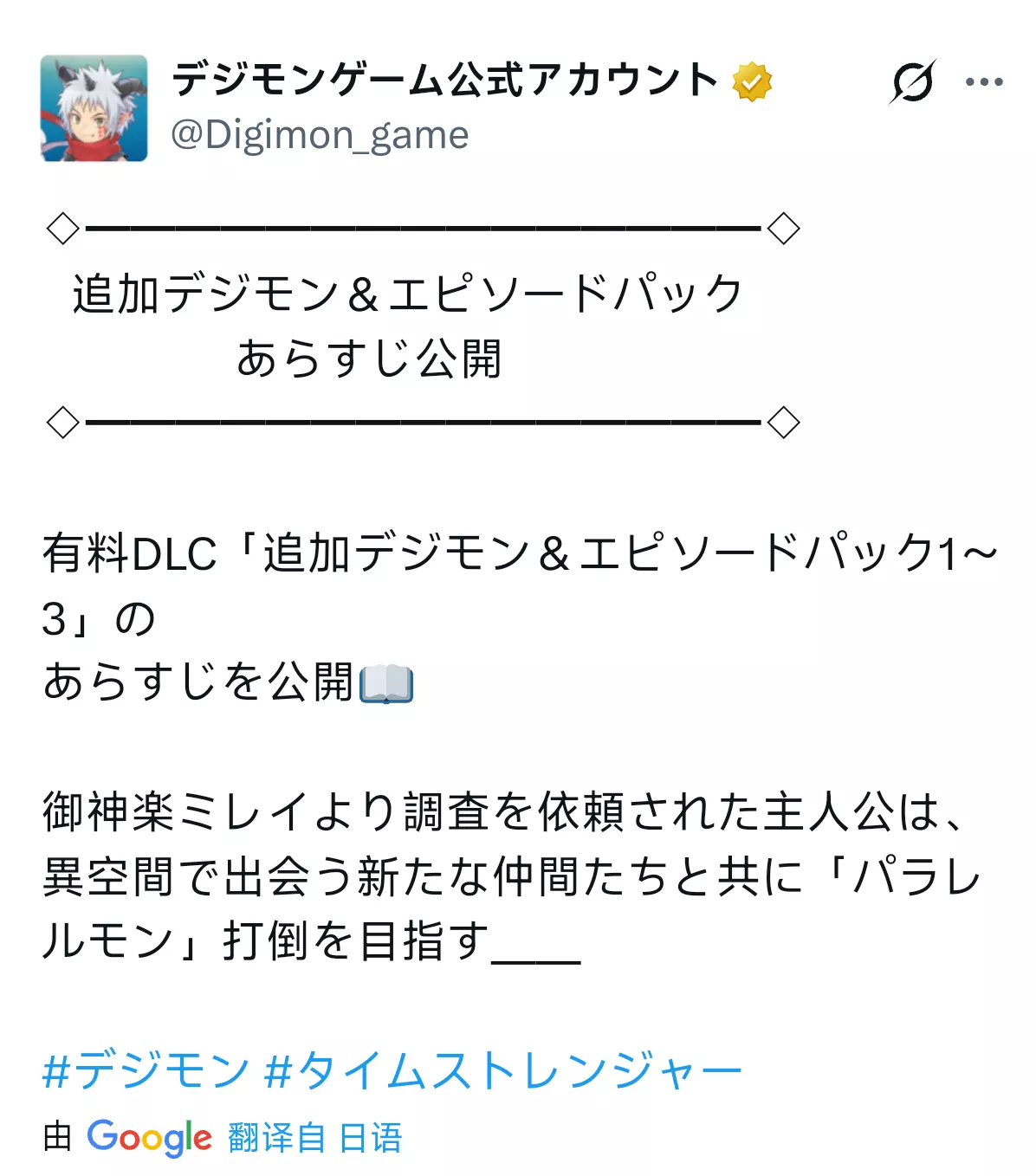Click the 翻译自 日语 translation link
1036x1176 pixels.
click(316, 1136)
